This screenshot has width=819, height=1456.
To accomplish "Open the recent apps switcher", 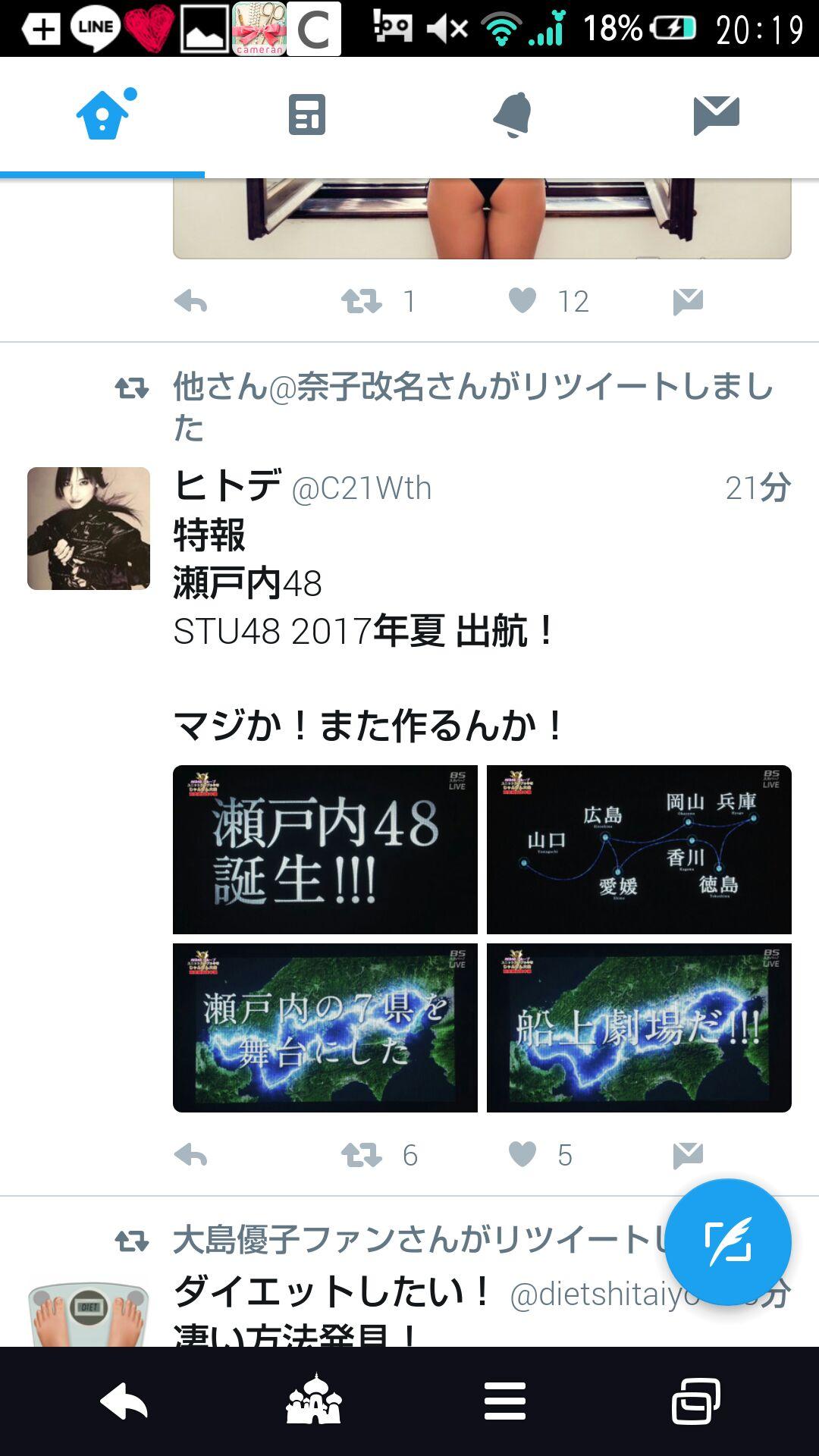I will click(x=695, y=1401).
